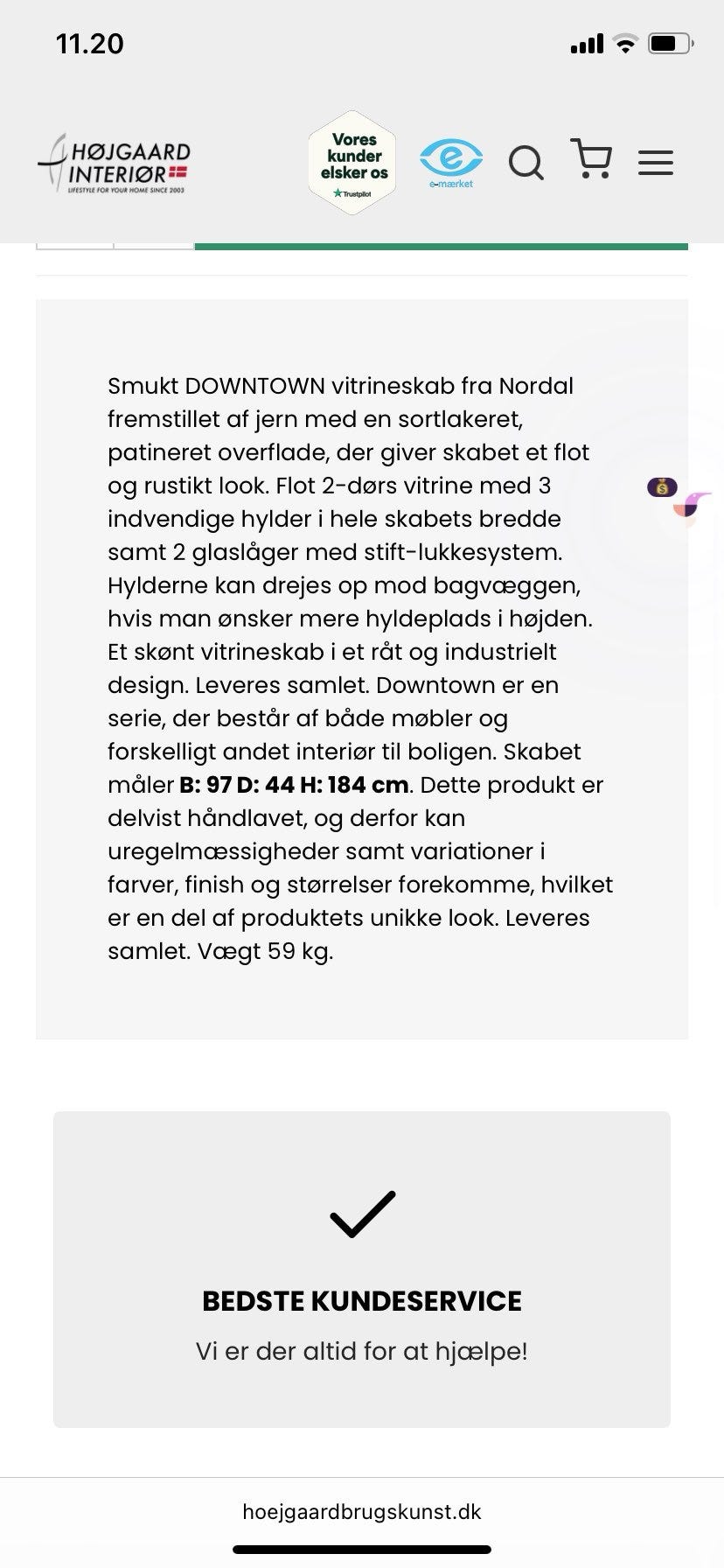
Task: Open the search magnifier icon
Action: [526, 163]
